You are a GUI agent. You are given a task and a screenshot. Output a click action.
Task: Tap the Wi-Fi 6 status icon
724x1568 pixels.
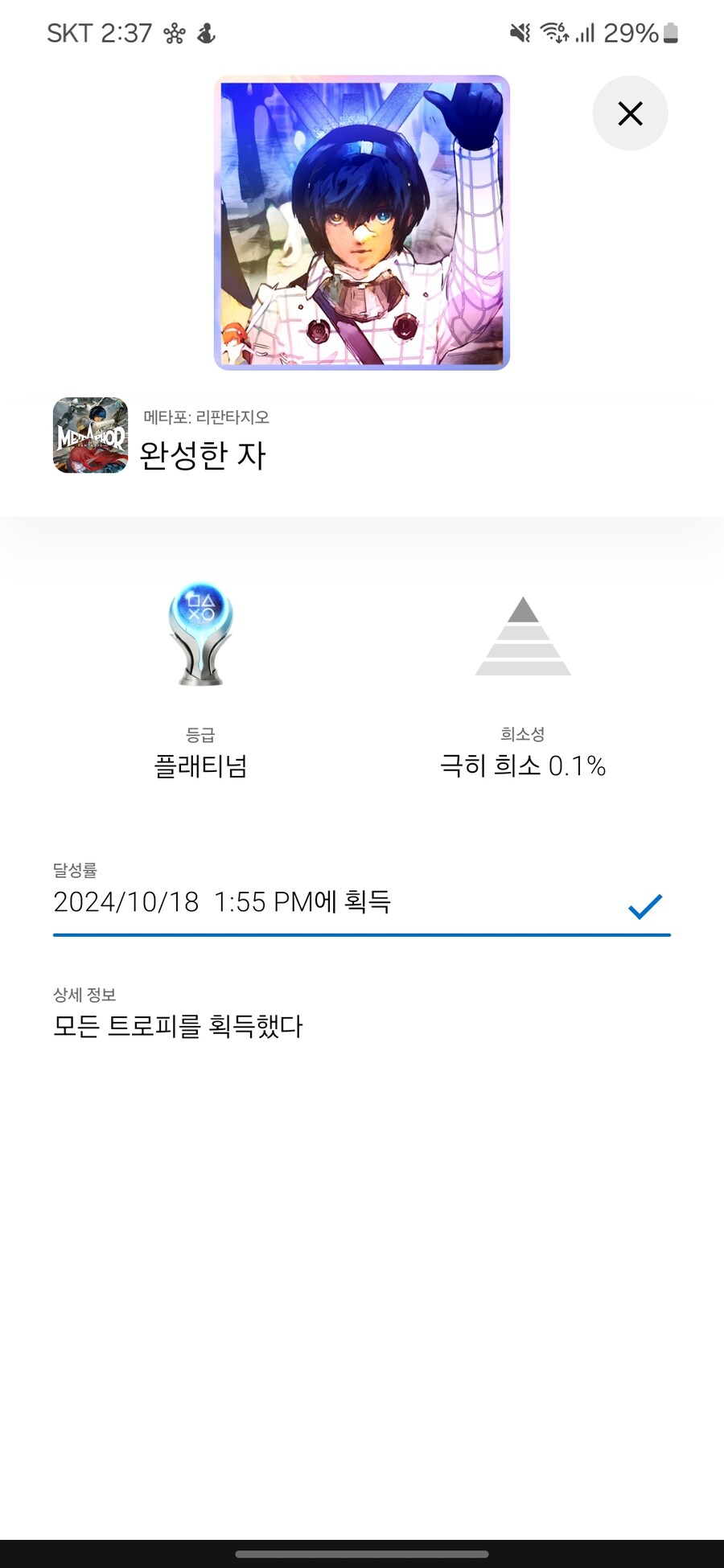click(553, 32)
